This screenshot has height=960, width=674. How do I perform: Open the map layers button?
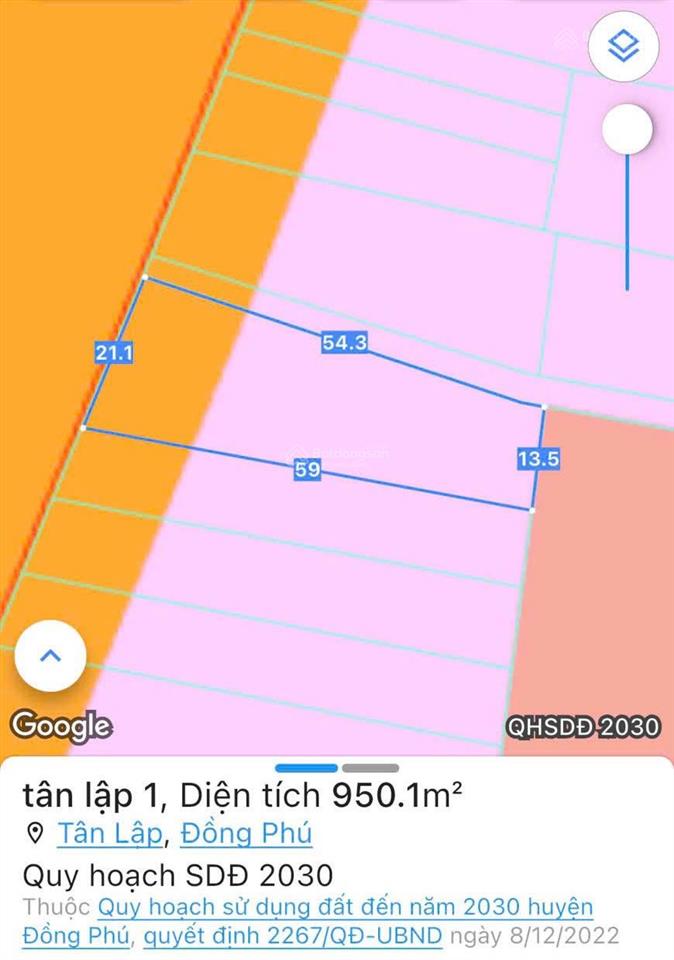coord(624,46)
